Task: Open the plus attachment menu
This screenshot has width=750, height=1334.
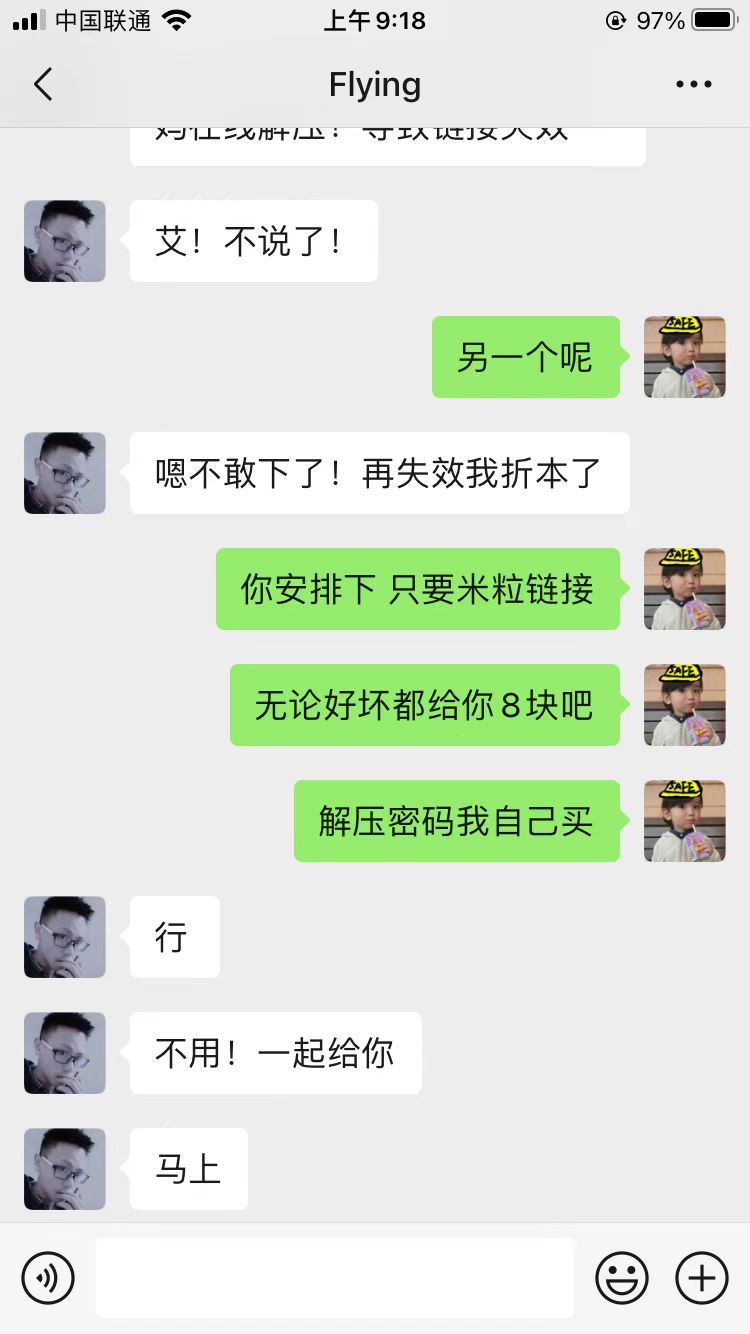Action: pos(702,1277)
